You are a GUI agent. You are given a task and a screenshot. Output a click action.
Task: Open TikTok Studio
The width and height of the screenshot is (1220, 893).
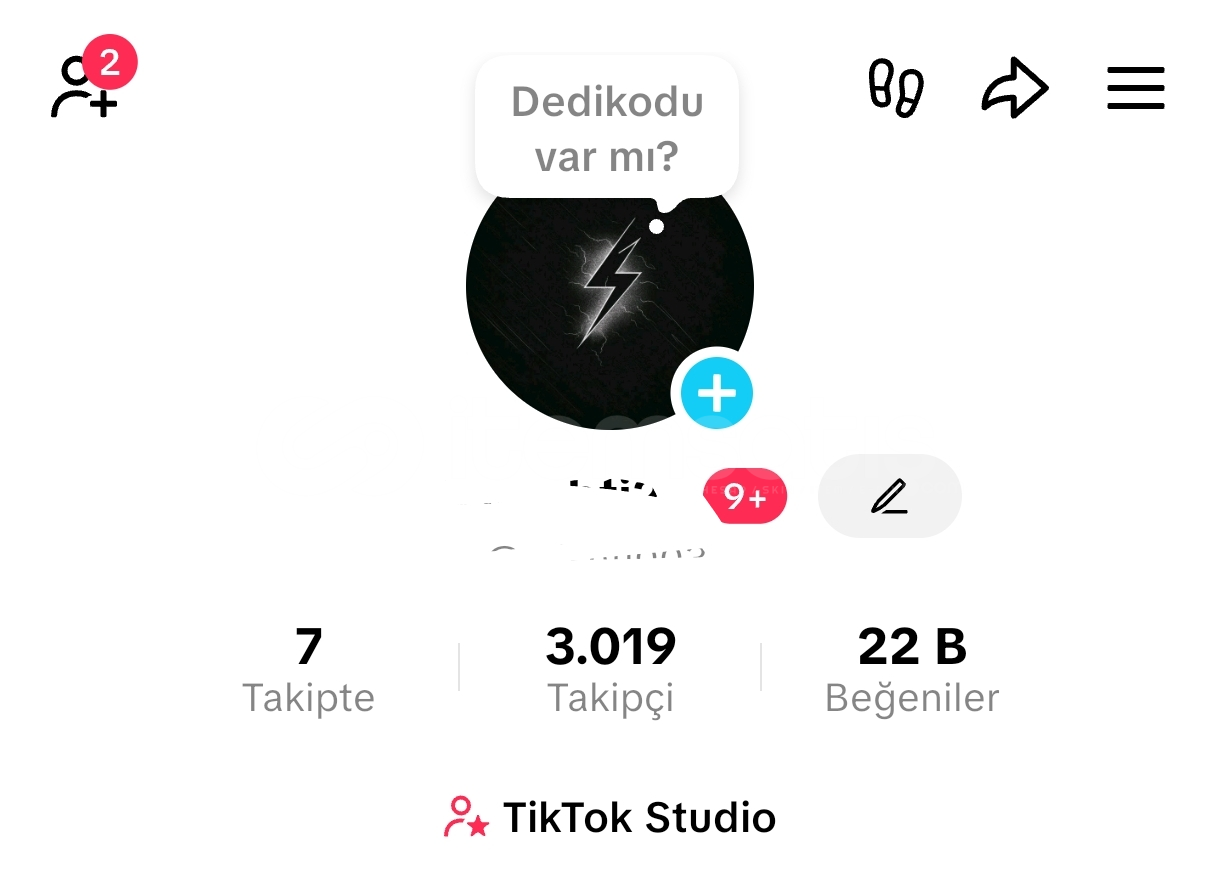point(610,817)
